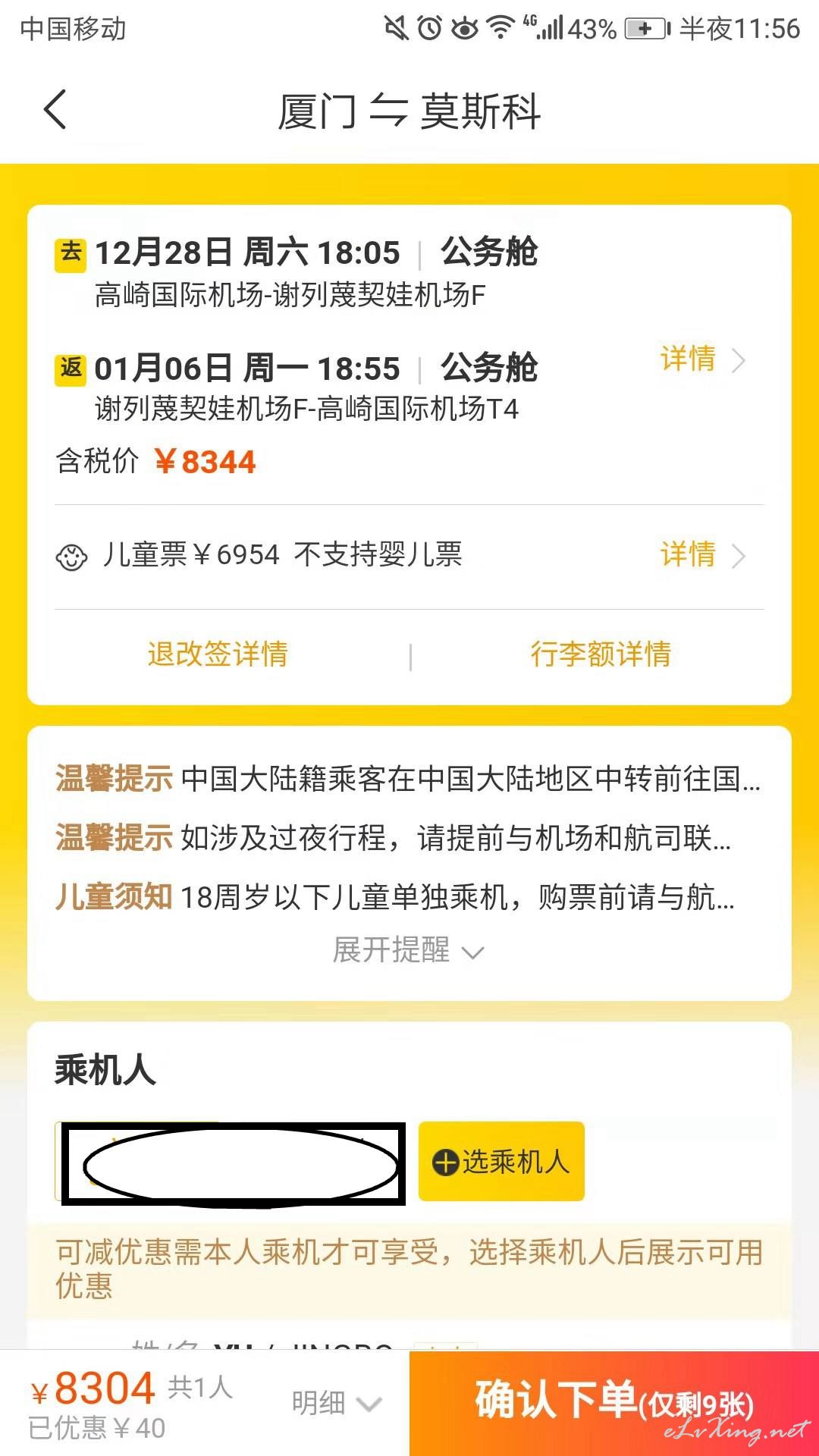This screenshot has width=819, height=1456.
Task: Confirm the order with 确认下单
Action: pyautogui.click(x=614, y=1403)
